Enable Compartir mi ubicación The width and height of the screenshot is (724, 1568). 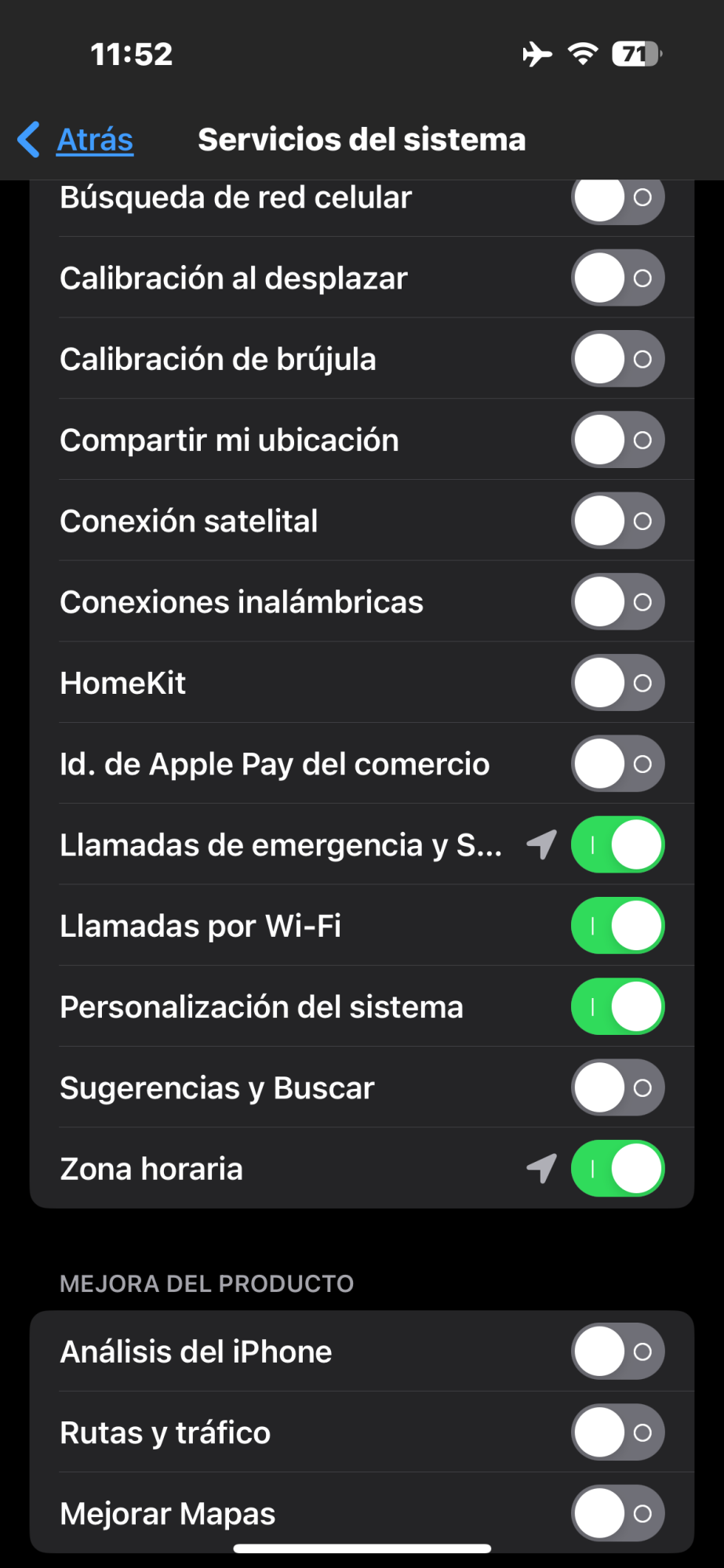tap(618, 440)
